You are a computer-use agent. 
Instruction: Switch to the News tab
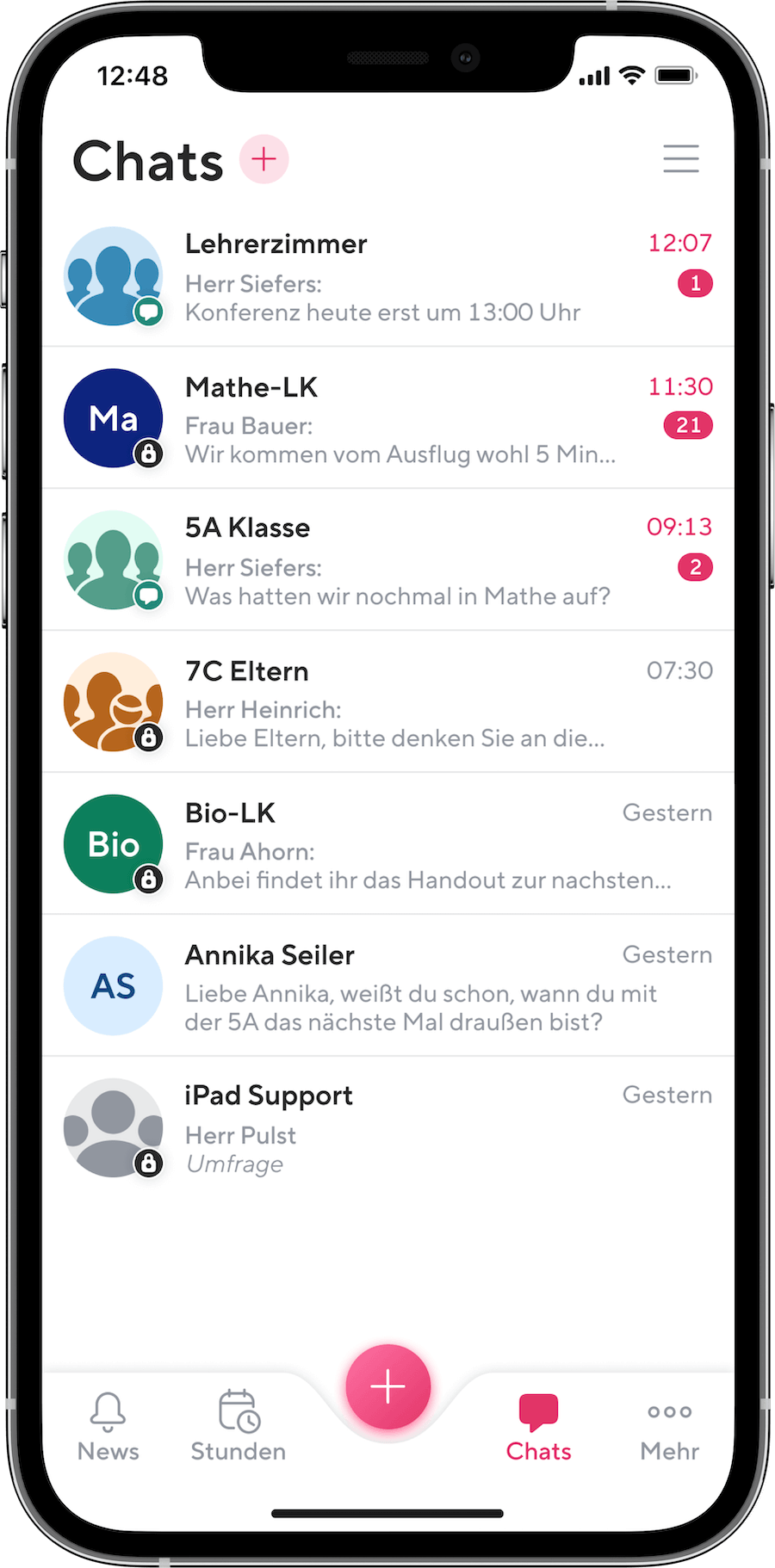coord(108,1428)
